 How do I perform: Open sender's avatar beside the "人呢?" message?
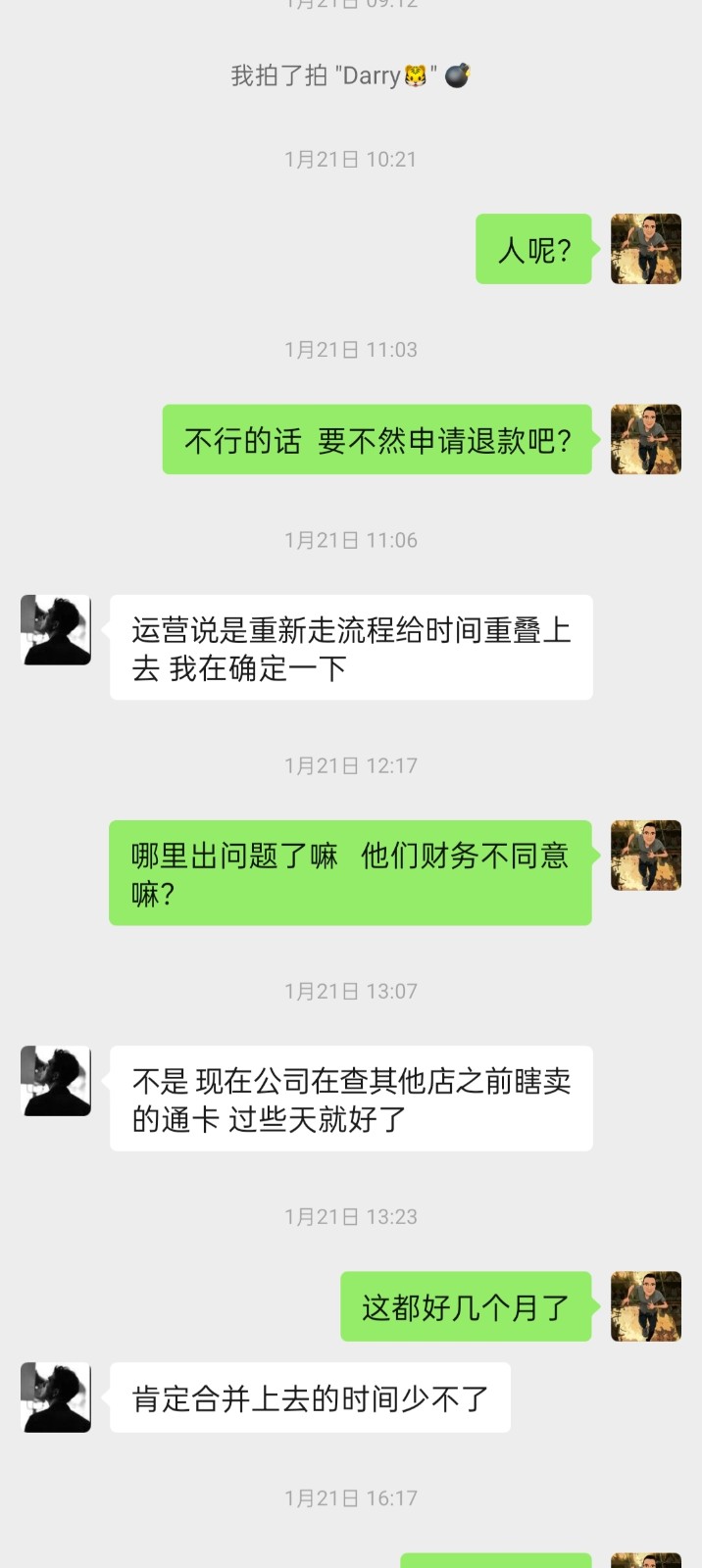(645, 249)
